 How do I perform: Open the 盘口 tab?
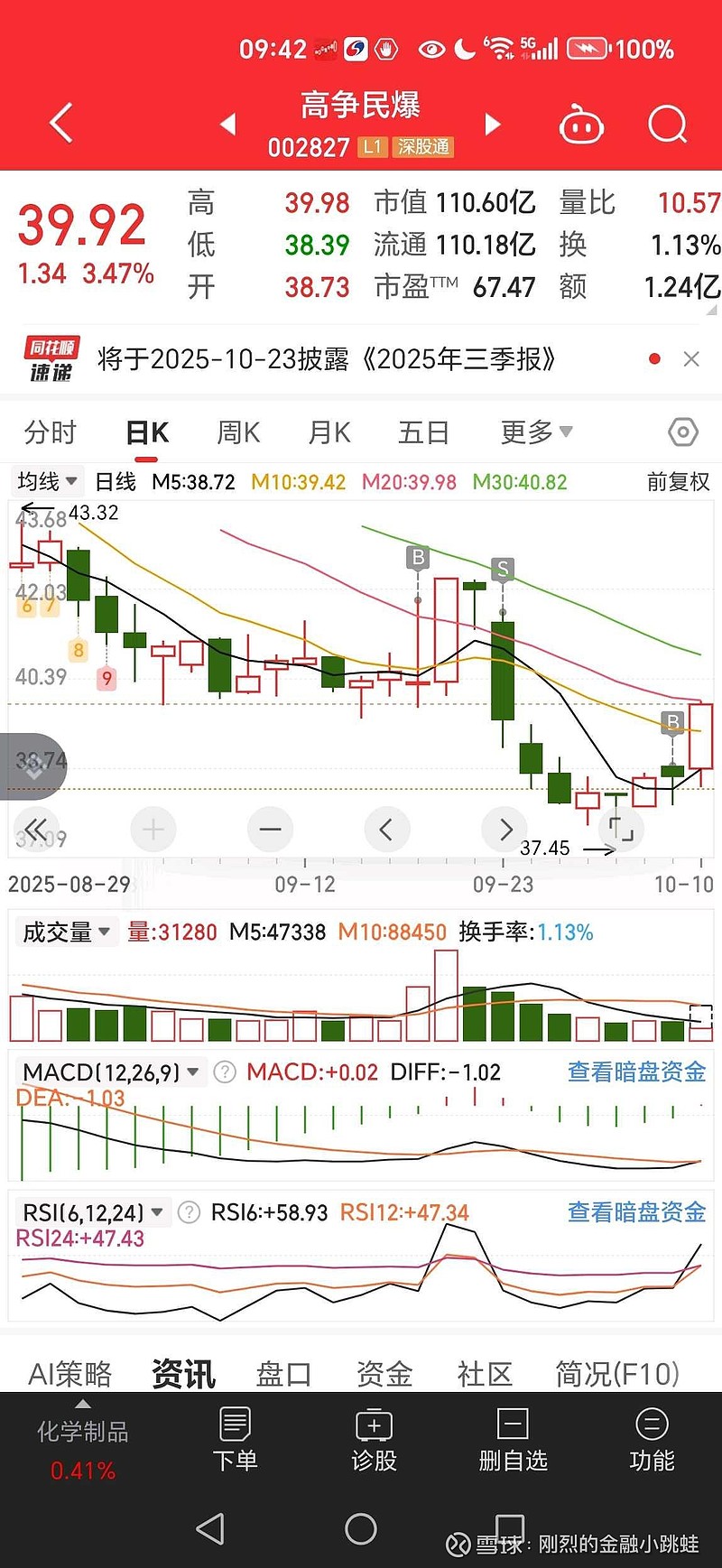click(x=283, y=1374)
